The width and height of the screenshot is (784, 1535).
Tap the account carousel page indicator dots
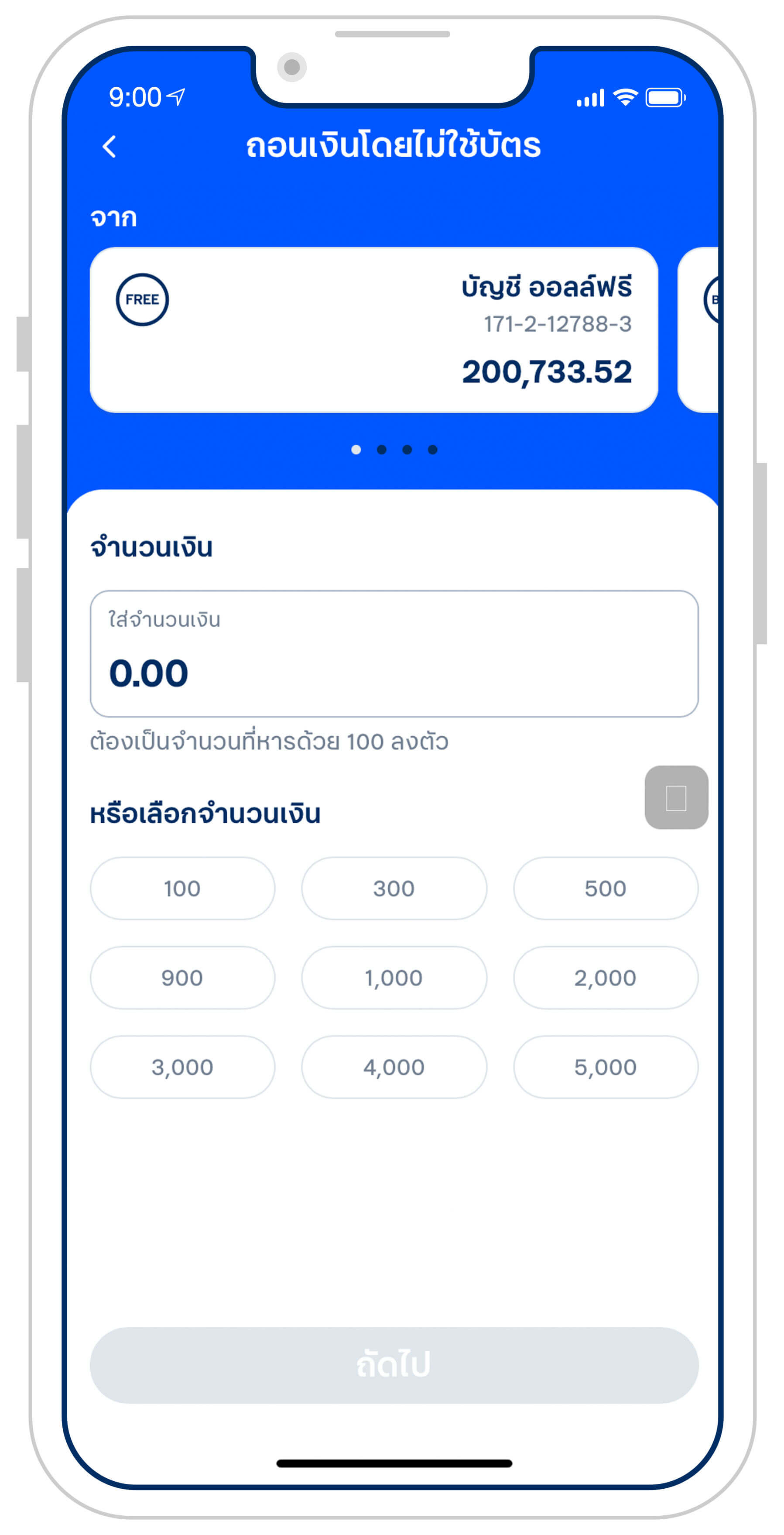[394, 449]
